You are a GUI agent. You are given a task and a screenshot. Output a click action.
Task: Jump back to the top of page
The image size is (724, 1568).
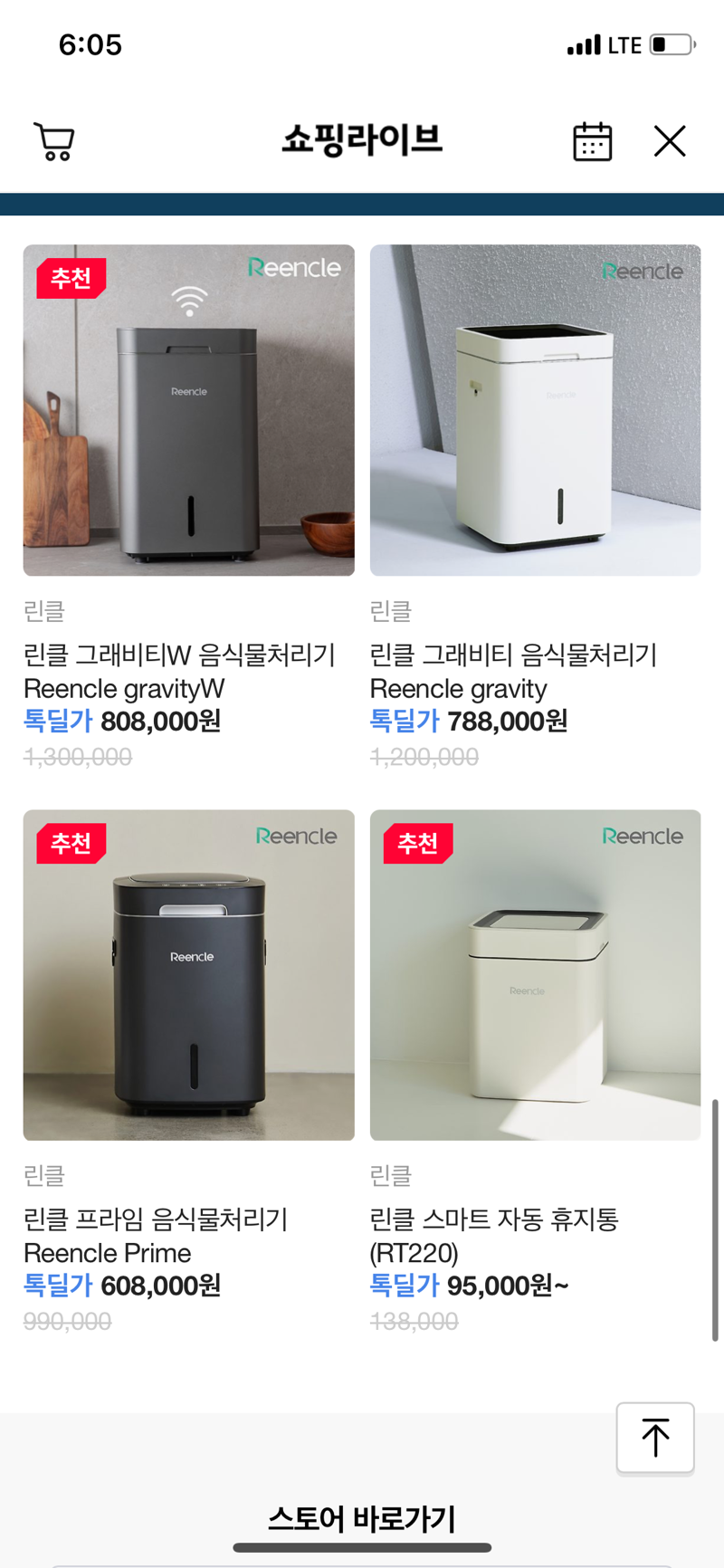click(655, 1438)
